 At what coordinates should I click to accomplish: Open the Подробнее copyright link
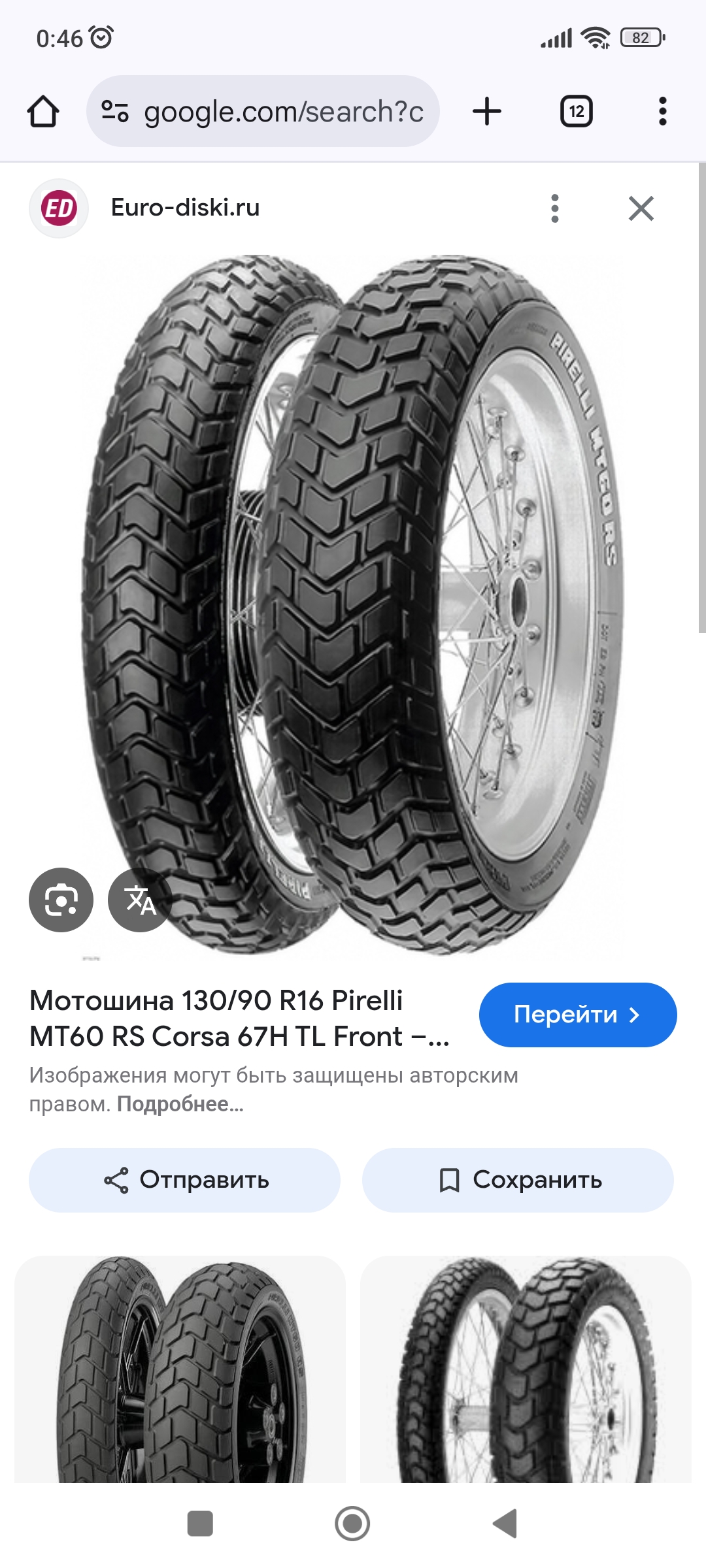180,1104
